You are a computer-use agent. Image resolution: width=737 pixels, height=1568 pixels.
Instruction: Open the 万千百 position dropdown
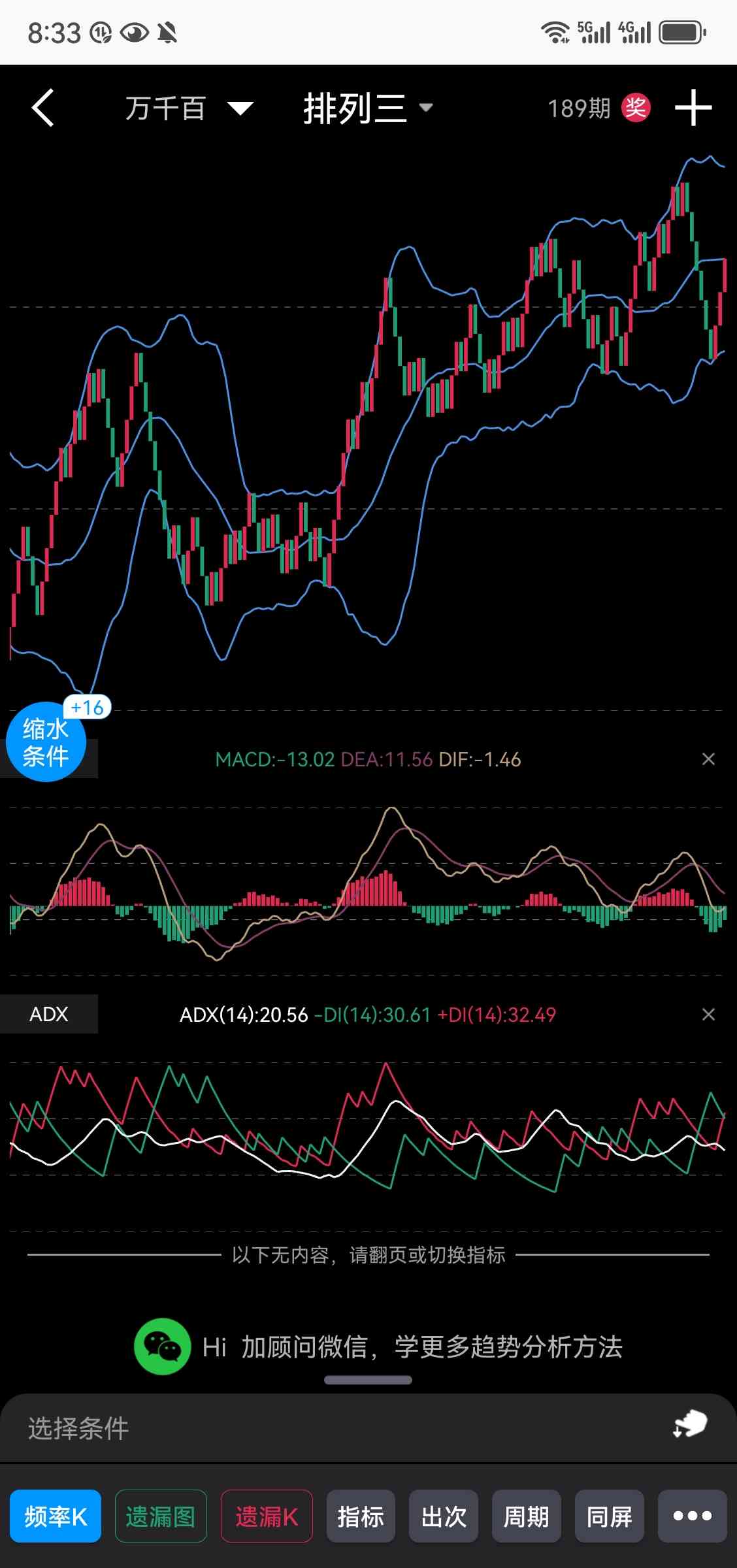coord(188,108)
